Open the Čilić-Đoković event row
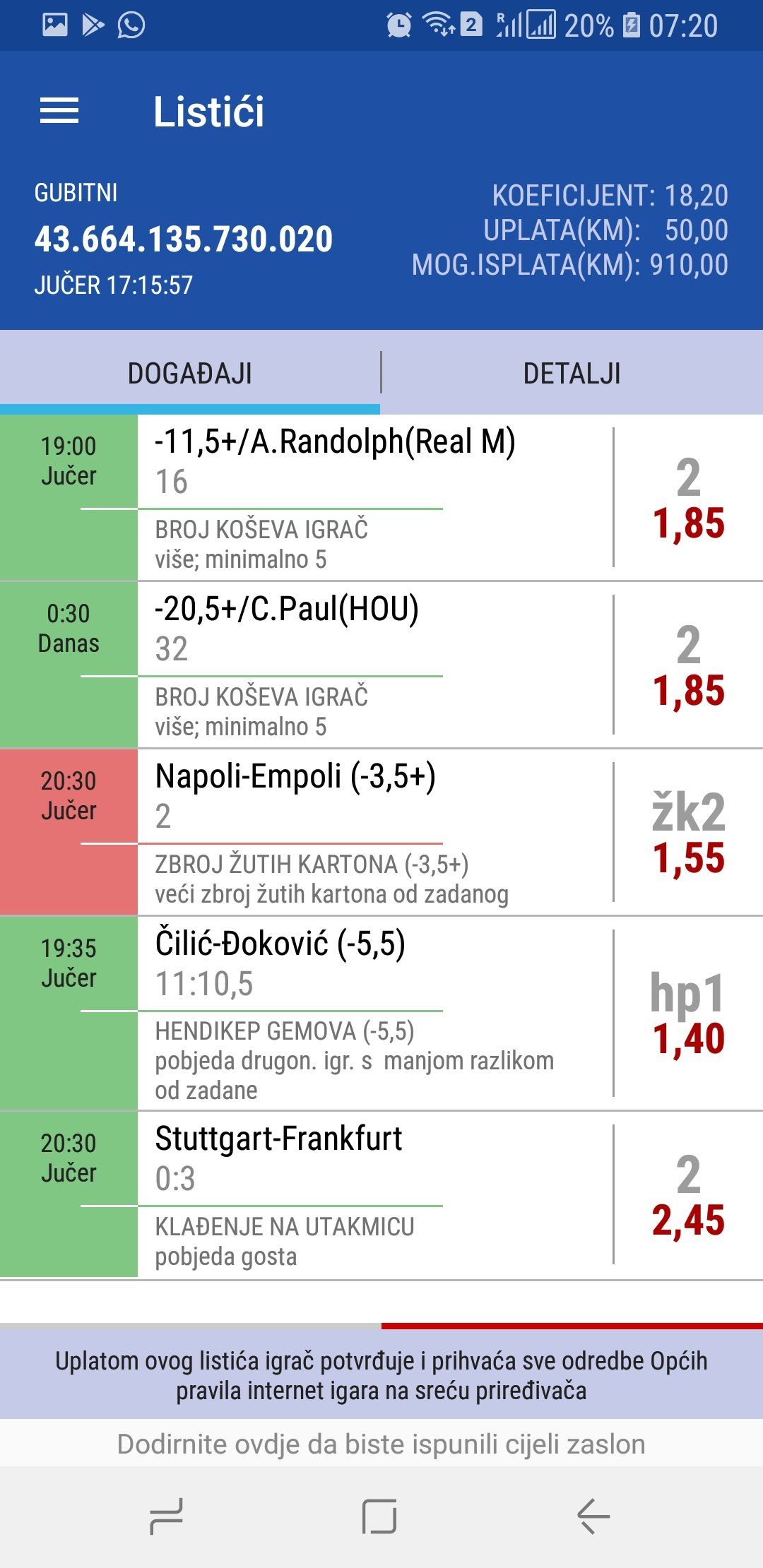The width and height of the screenshot is (763, 1568). click(x=381, y=1014)
